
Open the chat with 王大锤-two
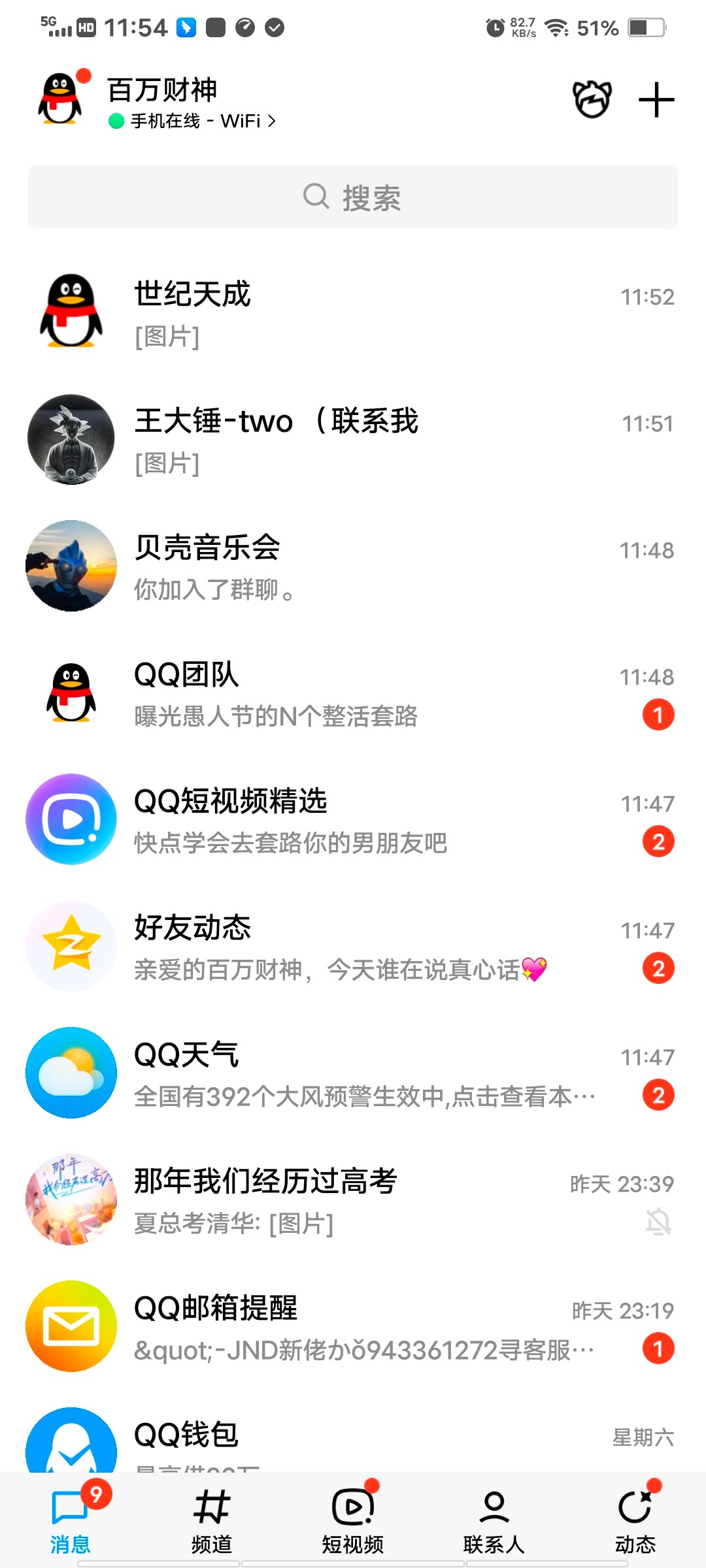point(353,440)
